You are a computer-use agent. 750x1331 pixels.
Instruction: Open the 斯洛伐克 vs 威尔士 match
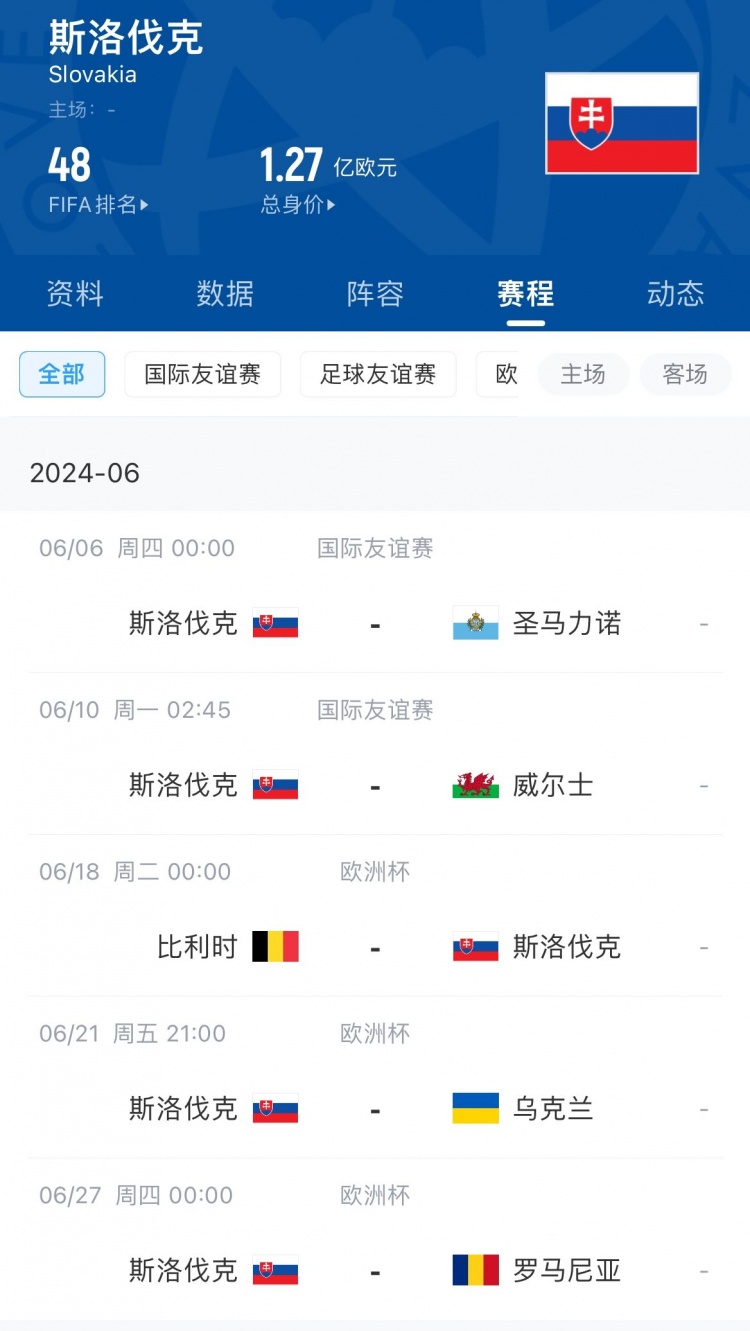pyautogui.click(x=375, y=754)
